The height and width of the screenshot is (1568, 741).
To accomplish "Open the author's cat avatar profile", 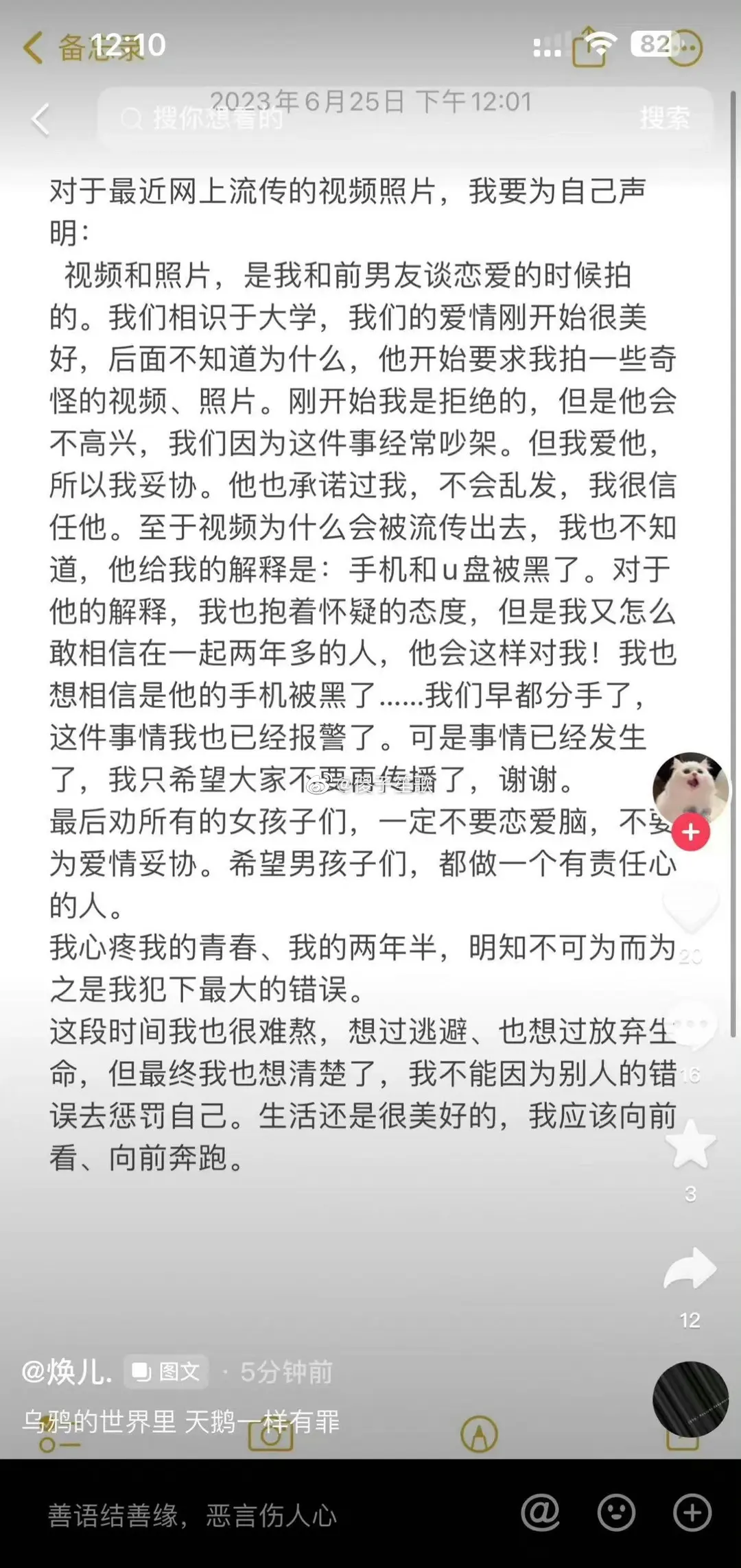I will click(x=690, y=789).
